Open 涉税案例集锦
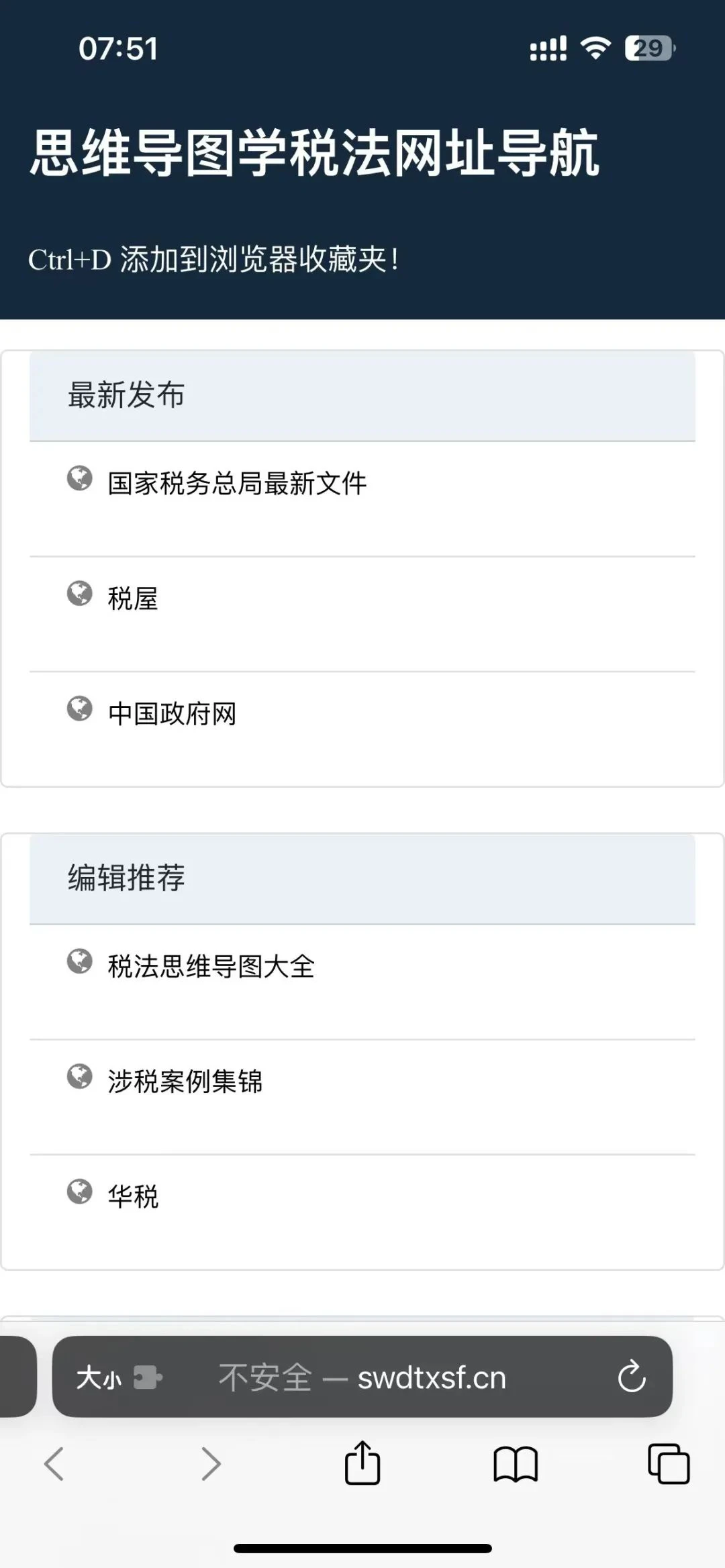The image size is (725, 1568). click(x=185, y=1081)
